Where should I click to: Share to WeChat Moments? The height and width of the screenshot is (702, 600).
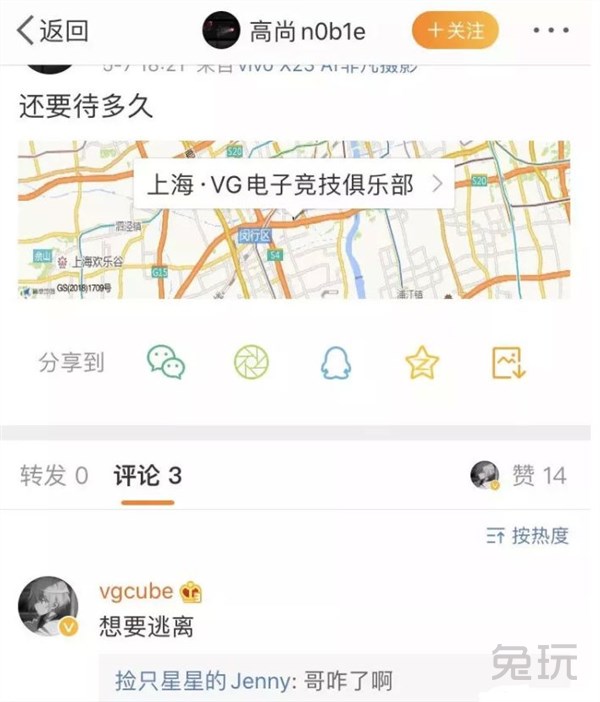pos(251,362)
